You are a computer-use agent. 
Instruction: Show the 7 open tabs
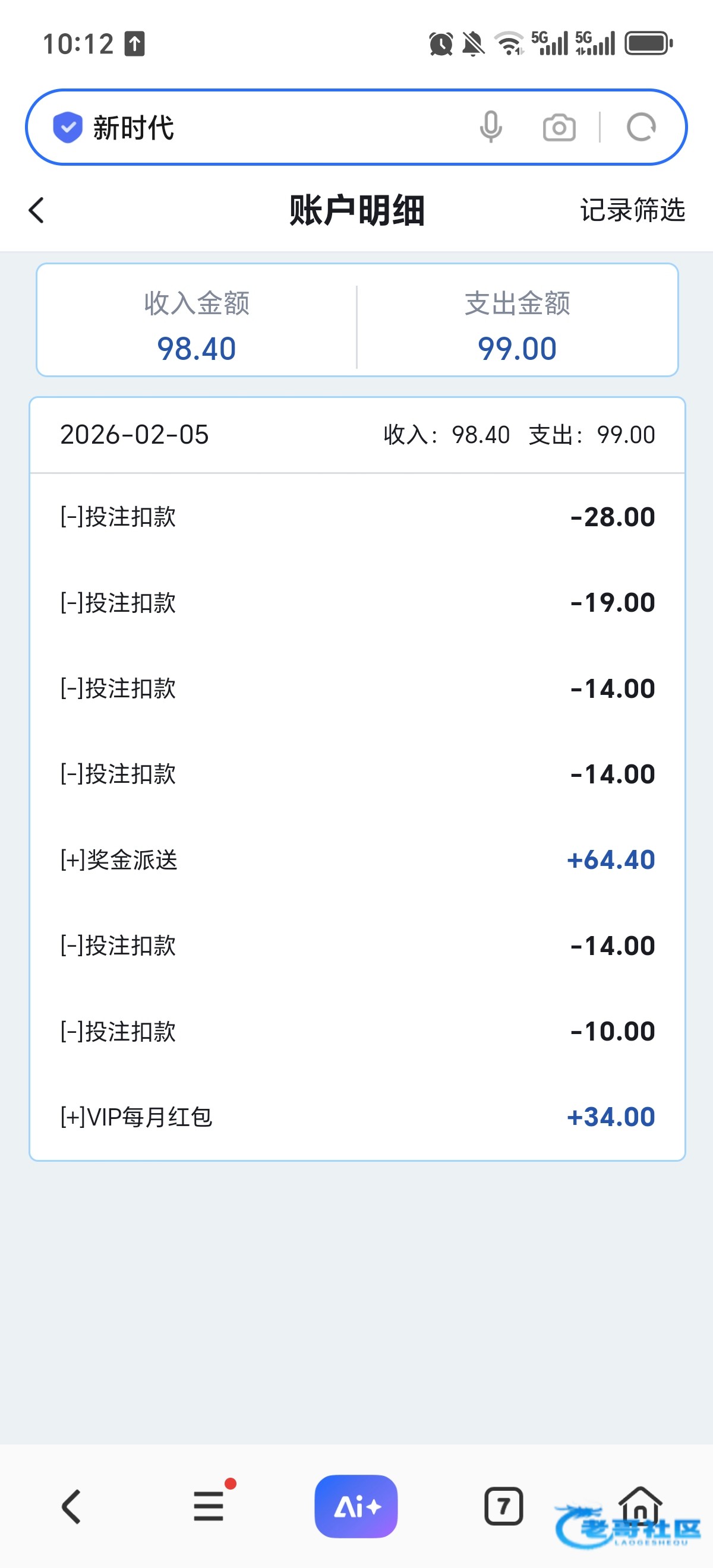point(503,1506)
